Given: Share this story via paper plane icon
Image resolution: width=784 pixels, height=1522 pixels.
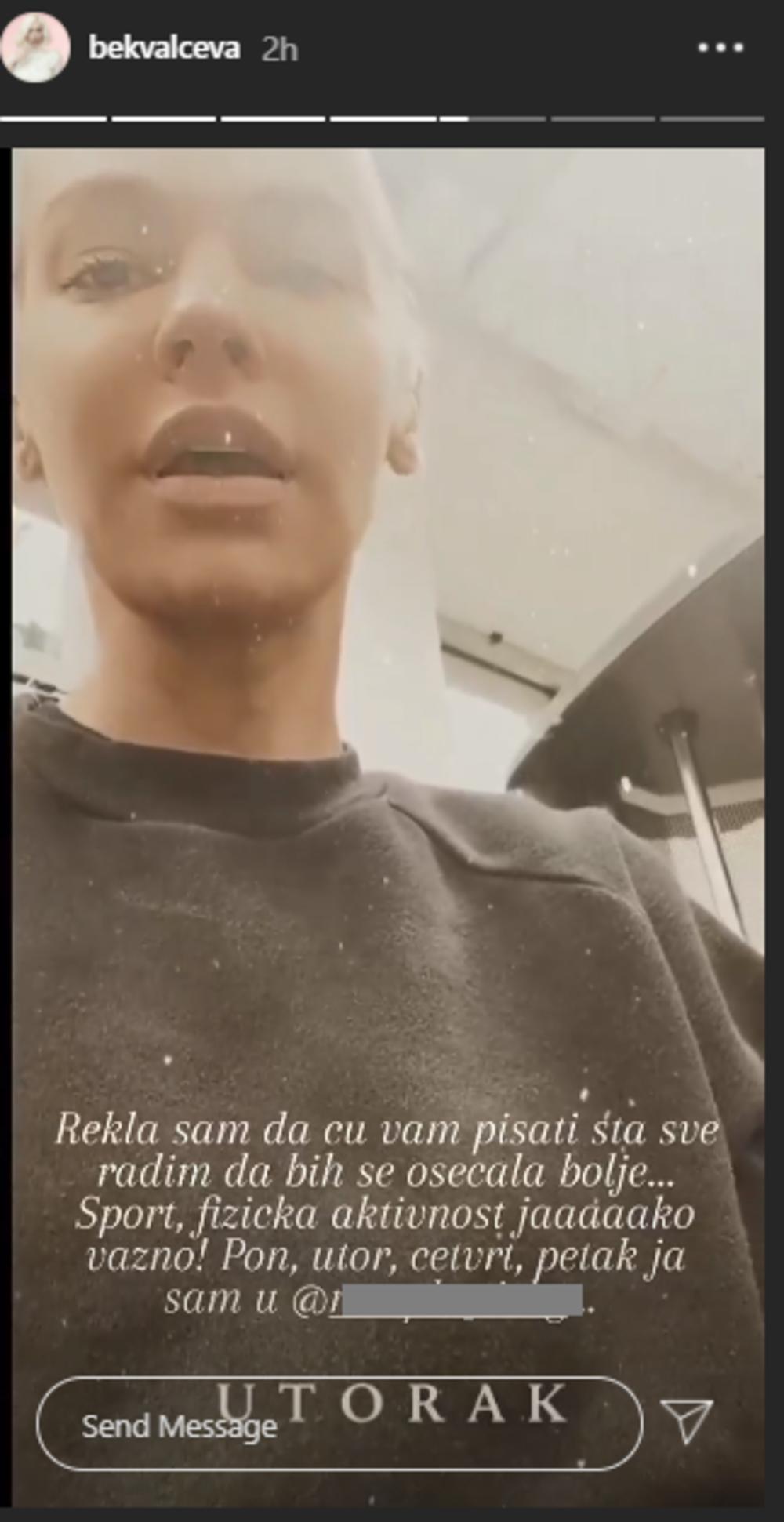Looking at the screenshot, I should click(x=686, y=1420).
